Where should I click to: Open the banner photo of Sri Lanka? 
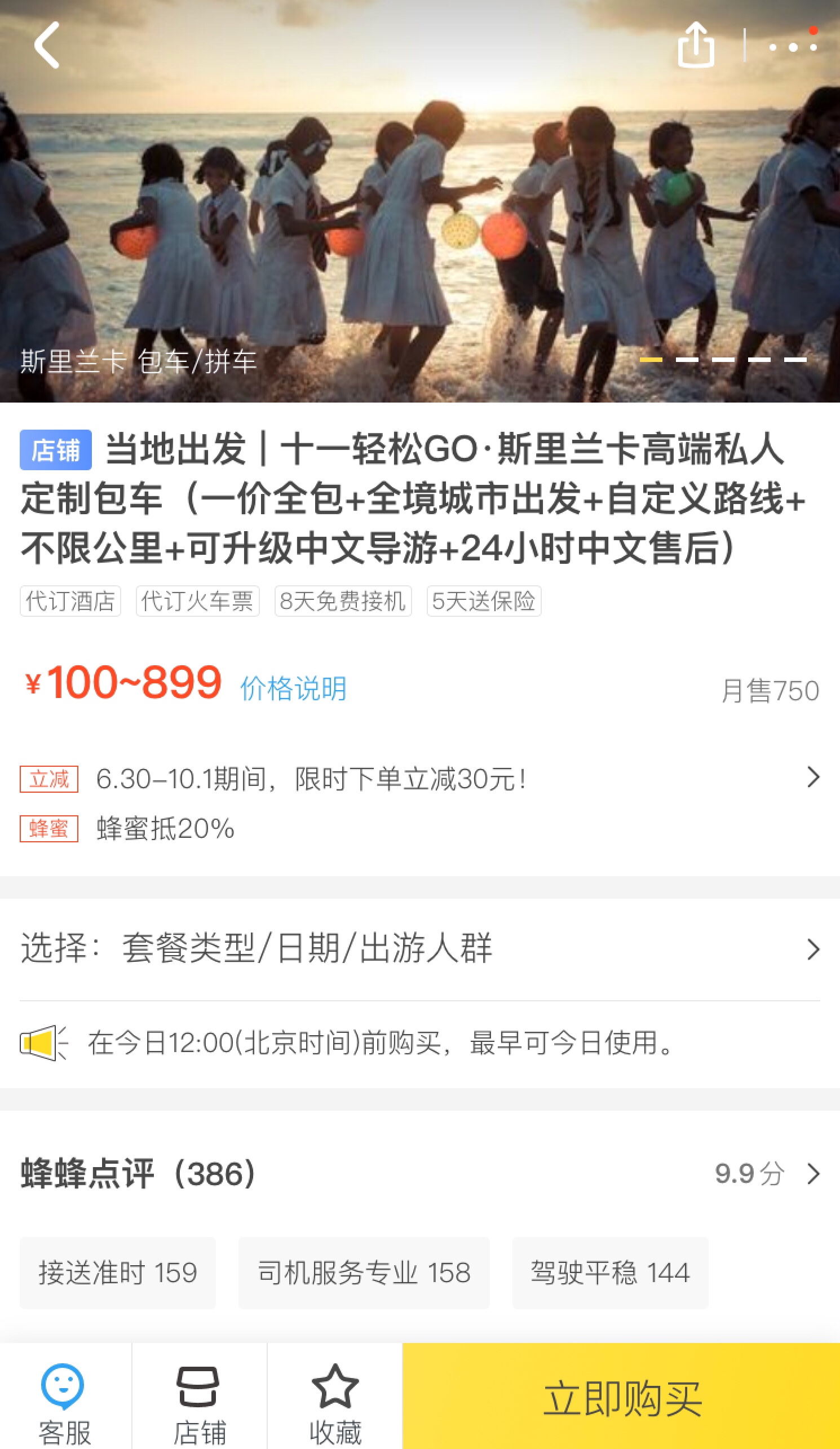point(419,230)
